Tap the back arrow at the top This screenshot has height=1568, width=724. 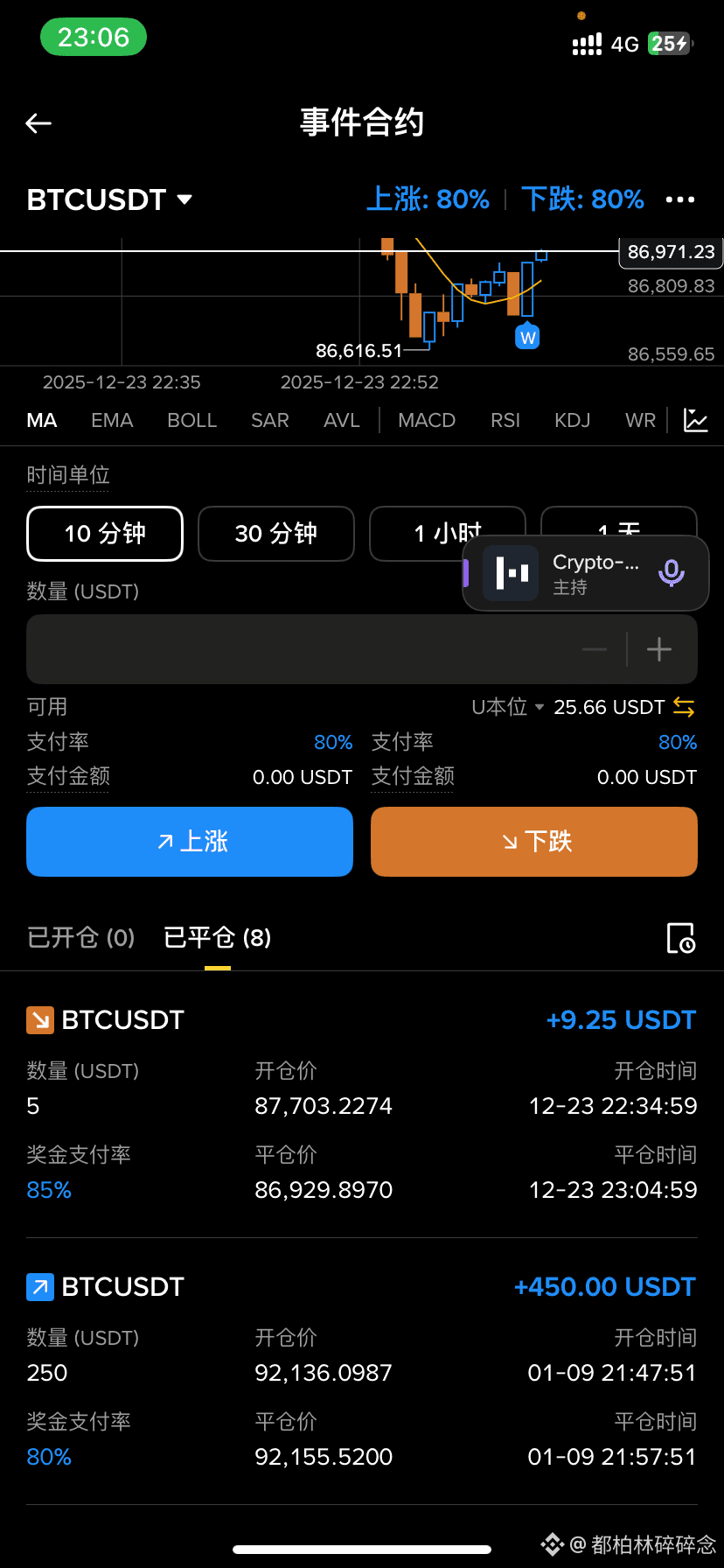click(x=38, y=123)
